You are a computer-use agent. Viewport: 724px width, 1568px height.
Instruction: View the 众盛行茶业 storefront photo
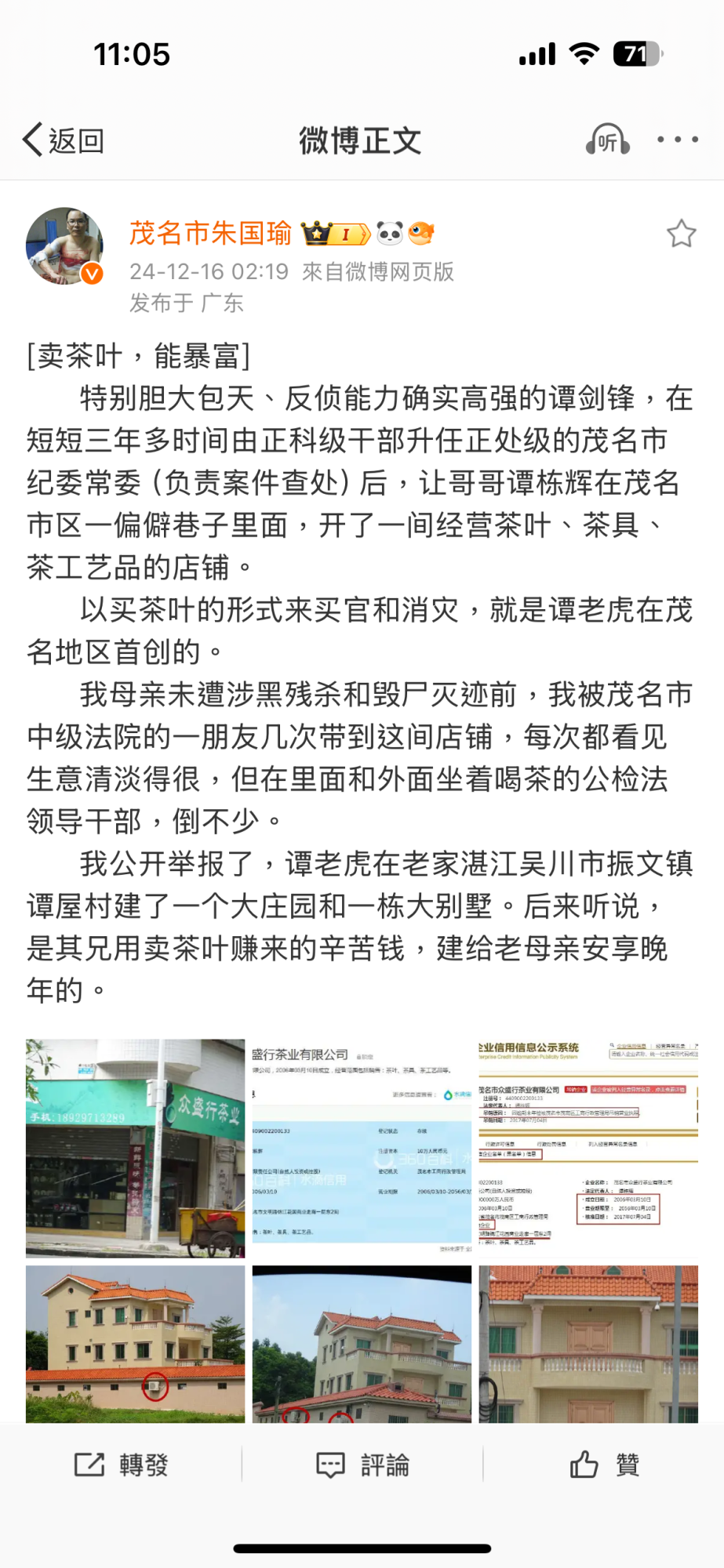click(135, 1148)
